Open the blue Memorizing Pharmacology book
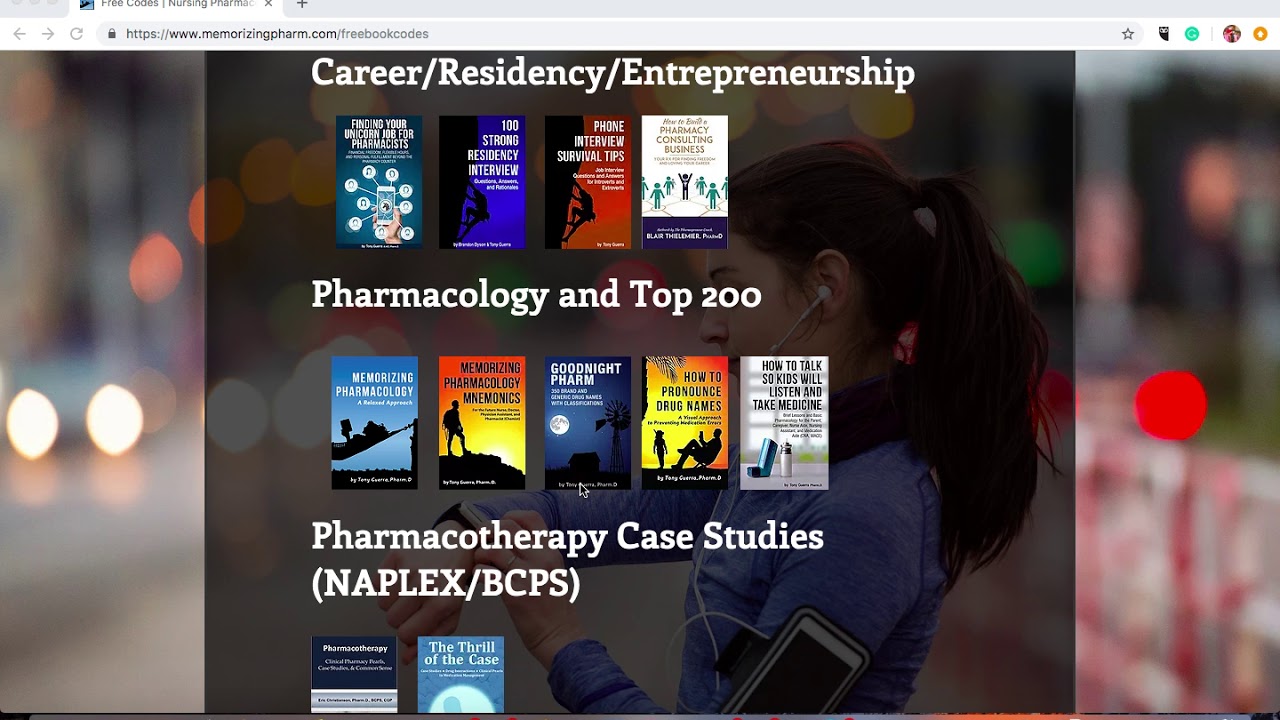The width and height of the screenshot is (1280, 720). [375, 423]
